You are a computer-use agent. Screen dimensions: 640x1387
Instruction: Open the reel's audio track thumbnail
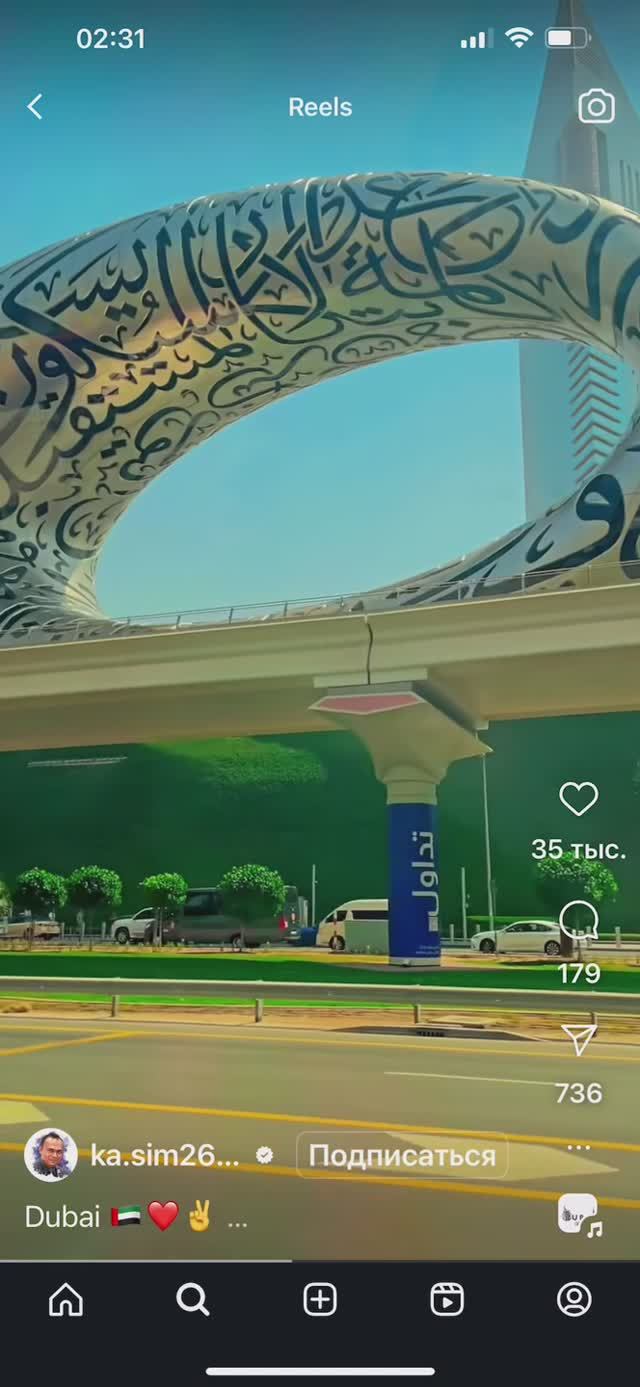(578, 1213)
